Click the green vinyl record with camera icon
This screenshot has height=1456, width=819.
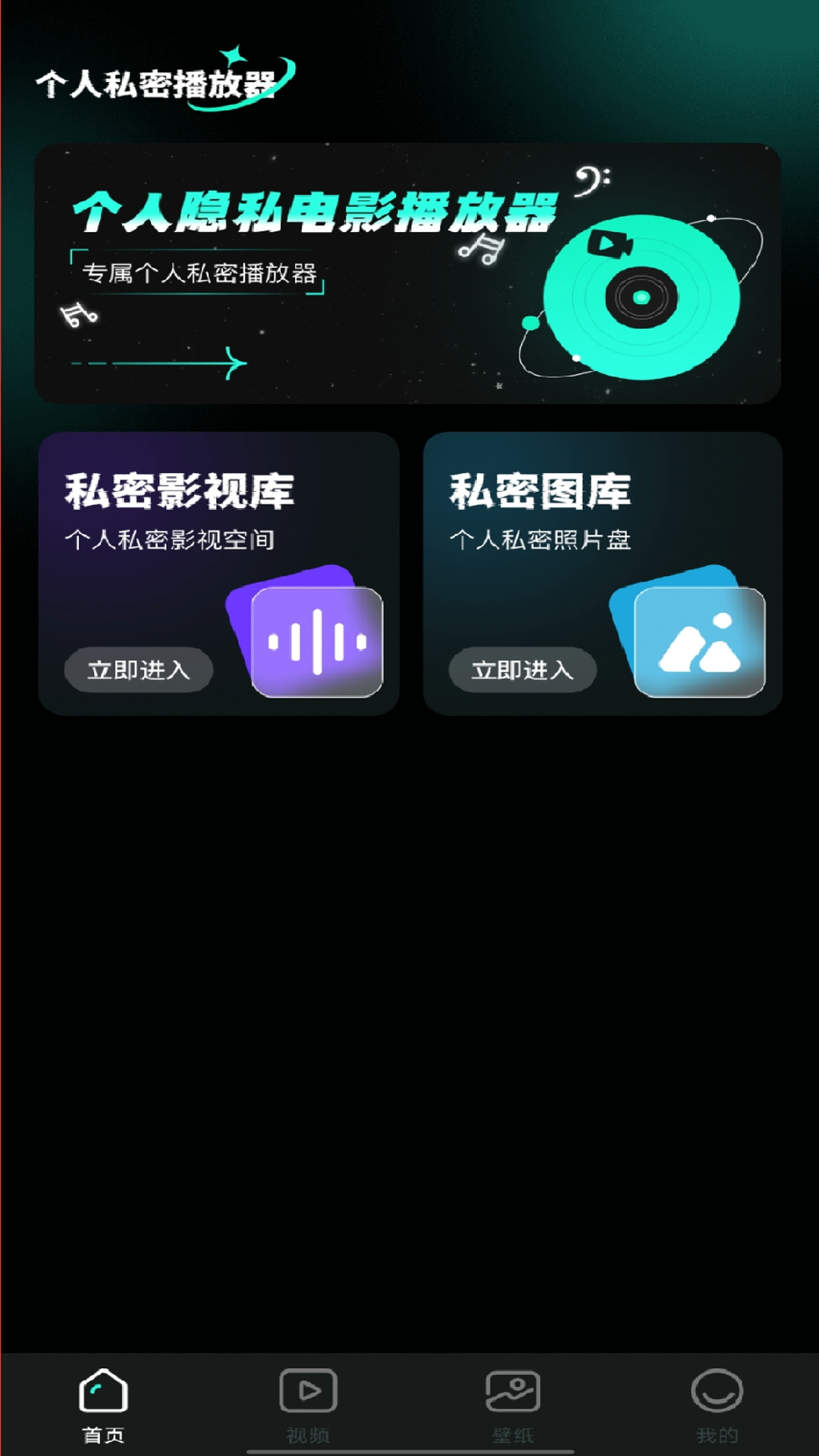pyautogui.click(x=641, y=296)
